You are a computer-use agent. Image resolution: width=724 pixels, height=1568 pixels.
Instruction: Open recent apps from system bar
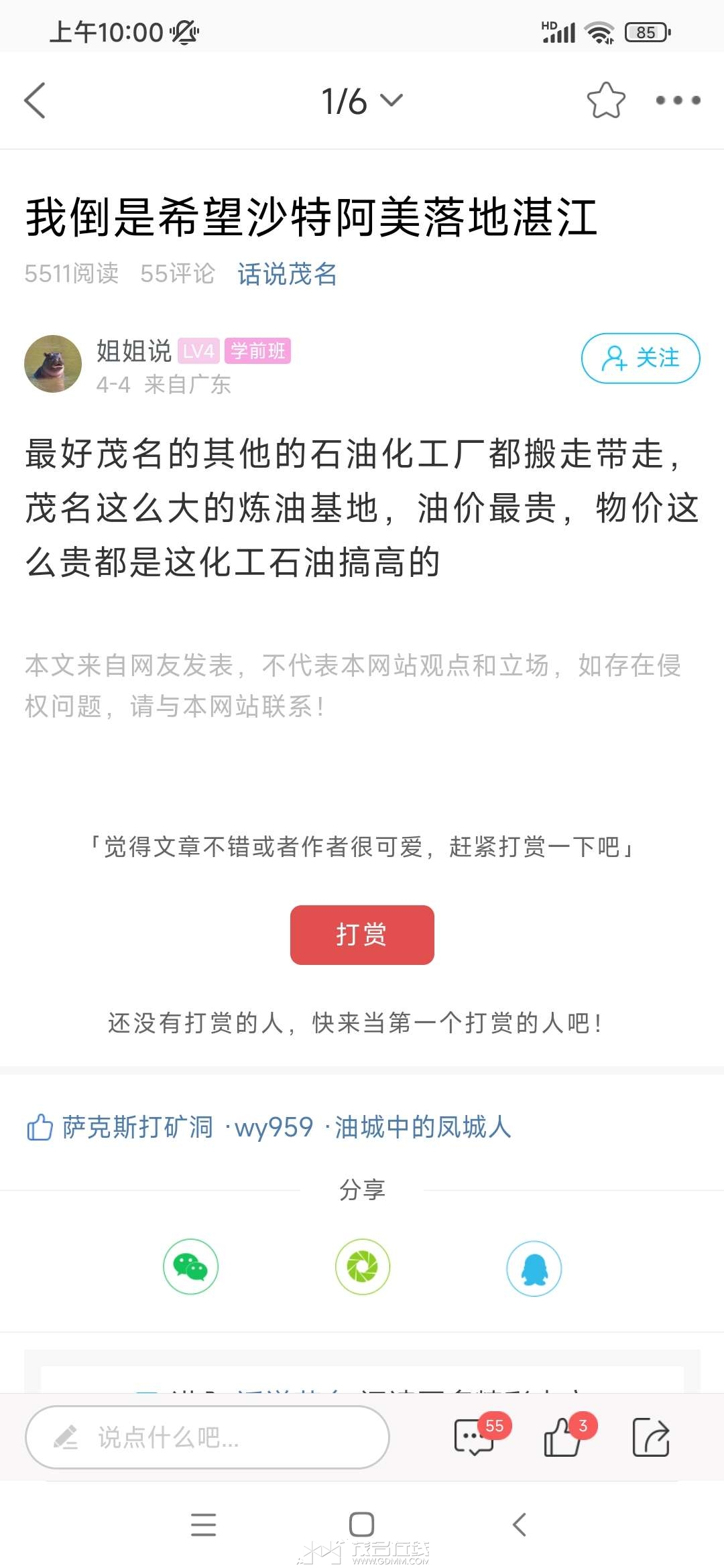point(203,1524)
